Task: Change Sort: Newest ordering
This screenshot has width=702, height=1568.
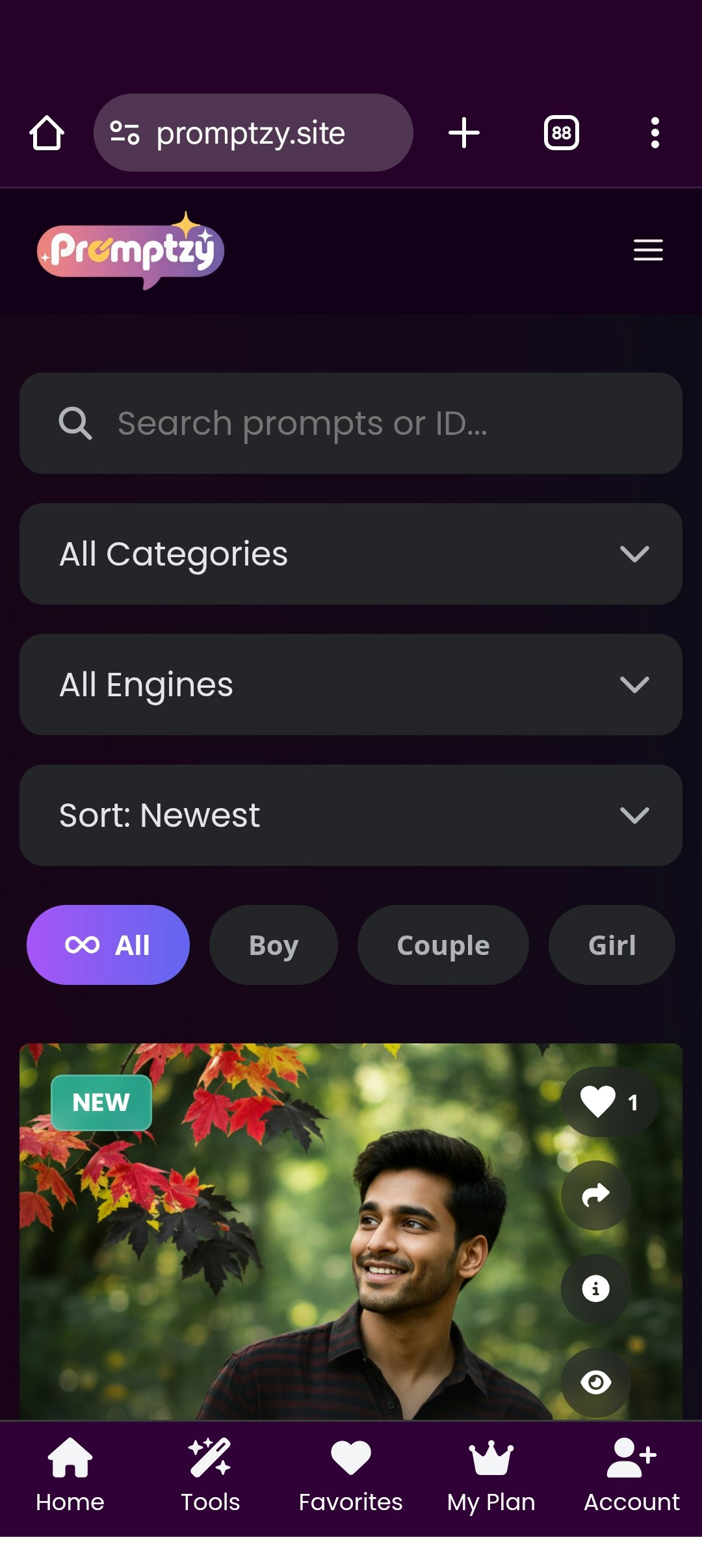Action: (351, 815)
